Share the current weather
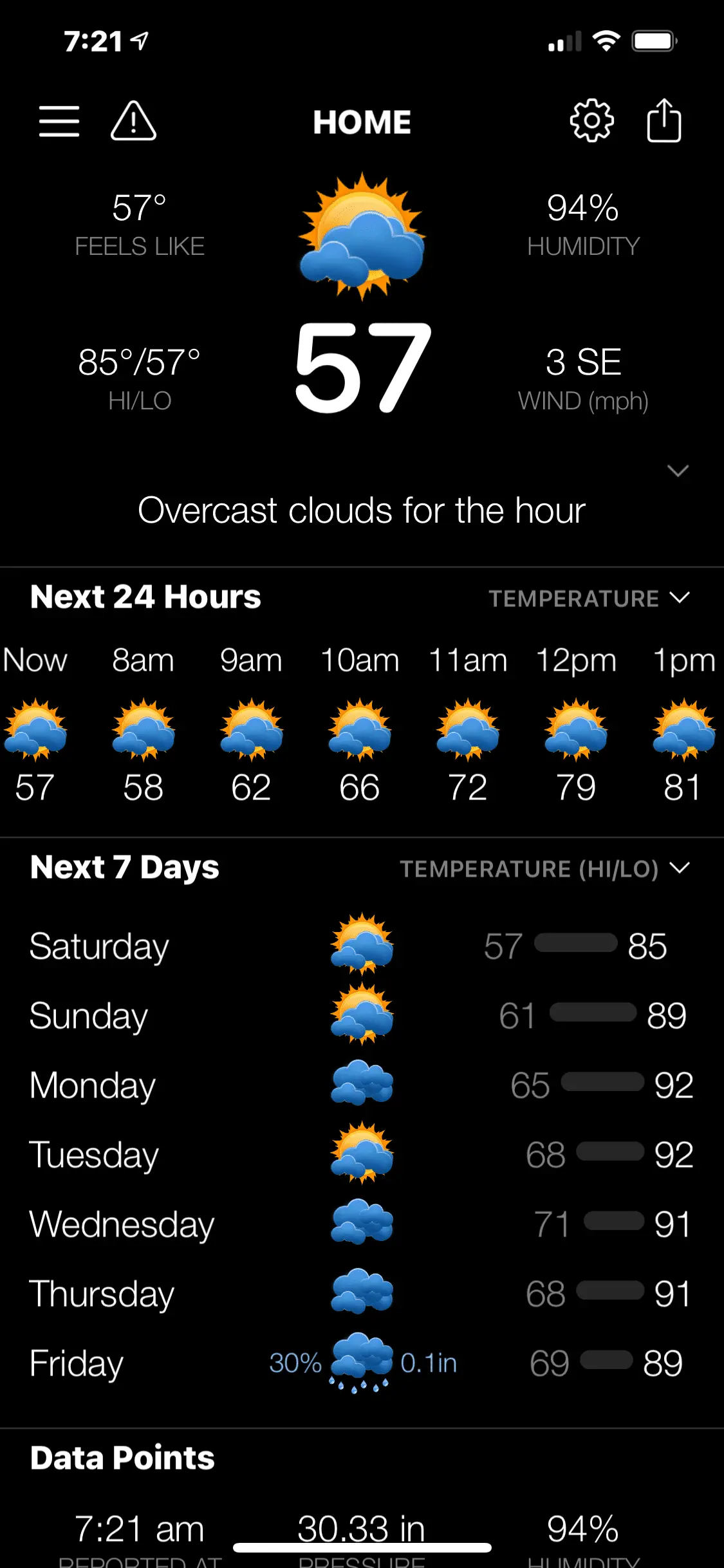Screen dimensions: 724x1568 coord(664,121)
